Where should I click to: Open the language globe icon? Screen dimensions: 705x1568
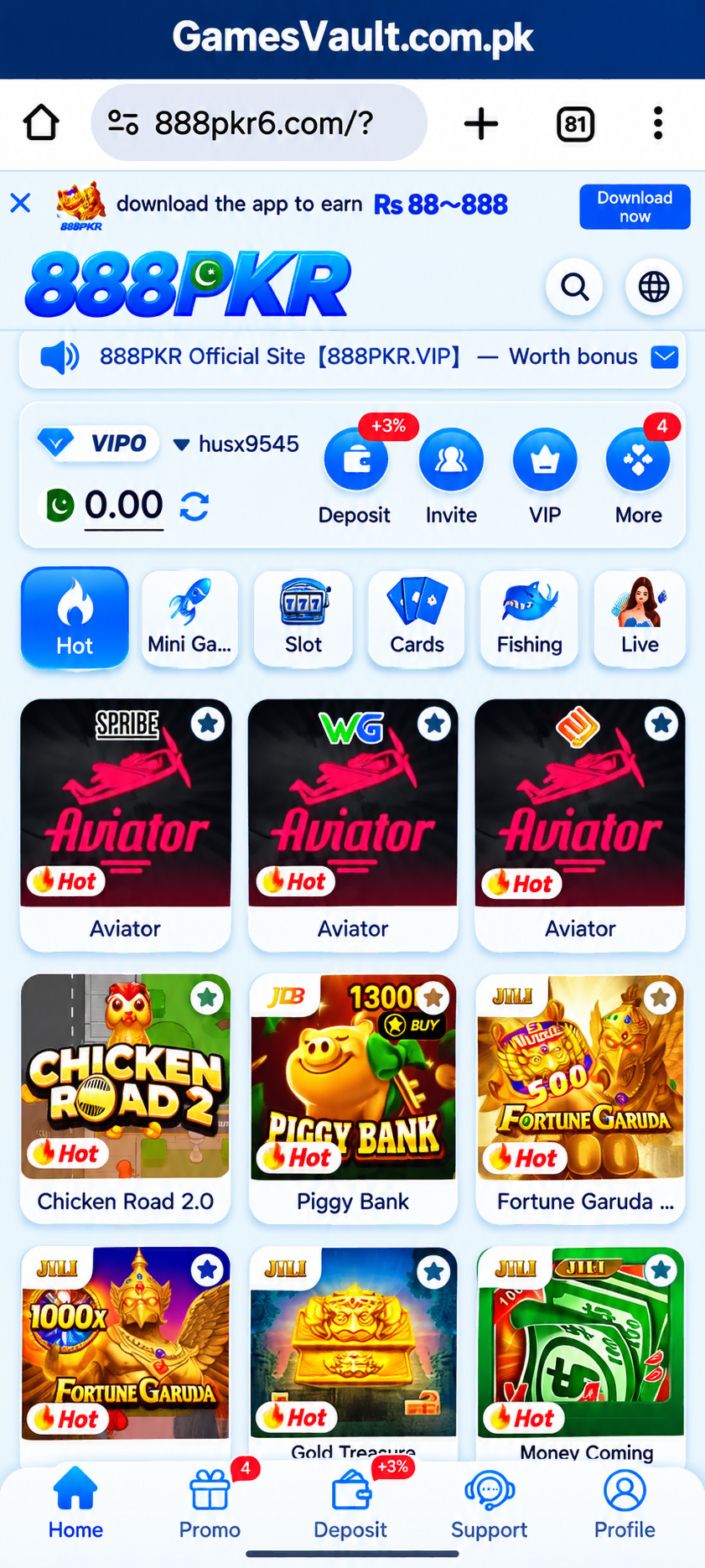click(654, 287)
